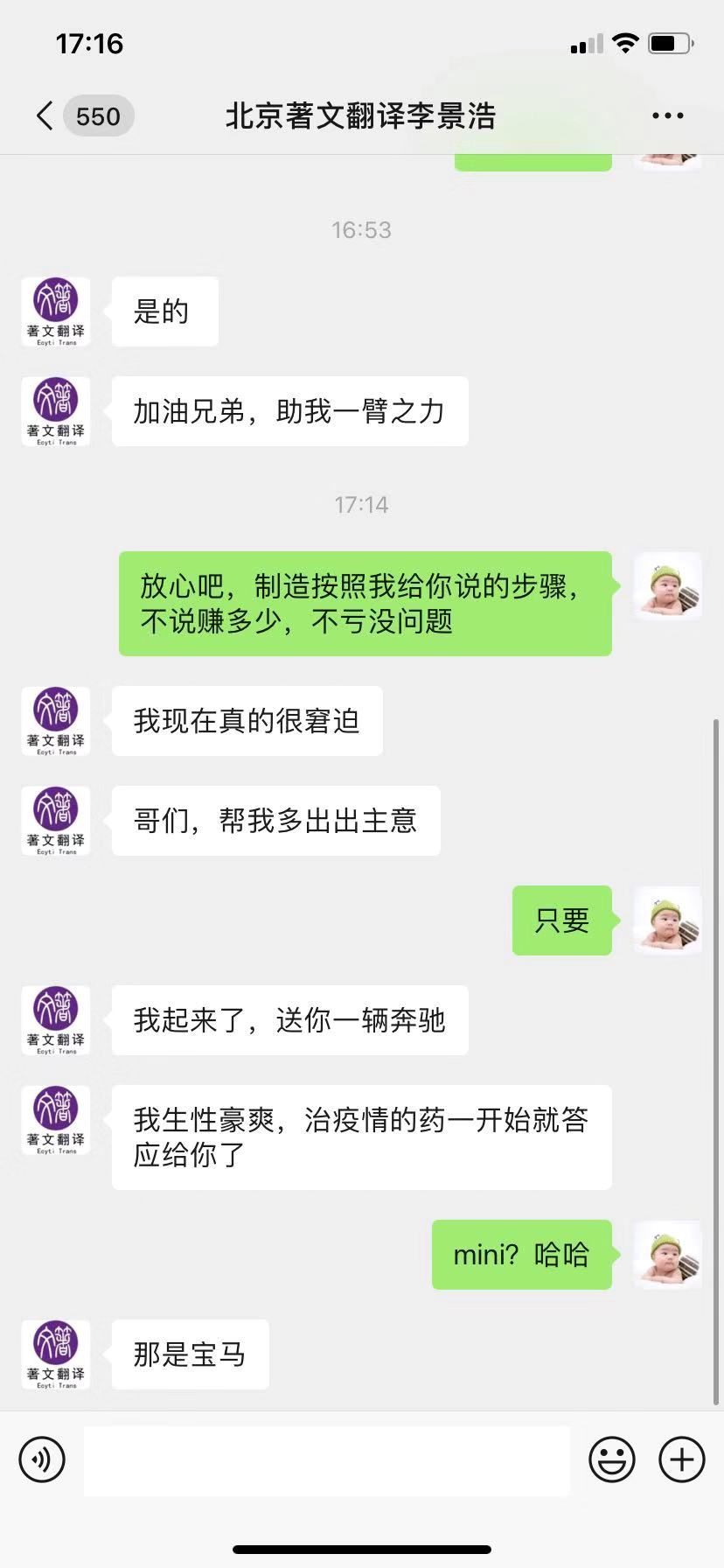Open the chat info overflow menu

coord(668,115)
